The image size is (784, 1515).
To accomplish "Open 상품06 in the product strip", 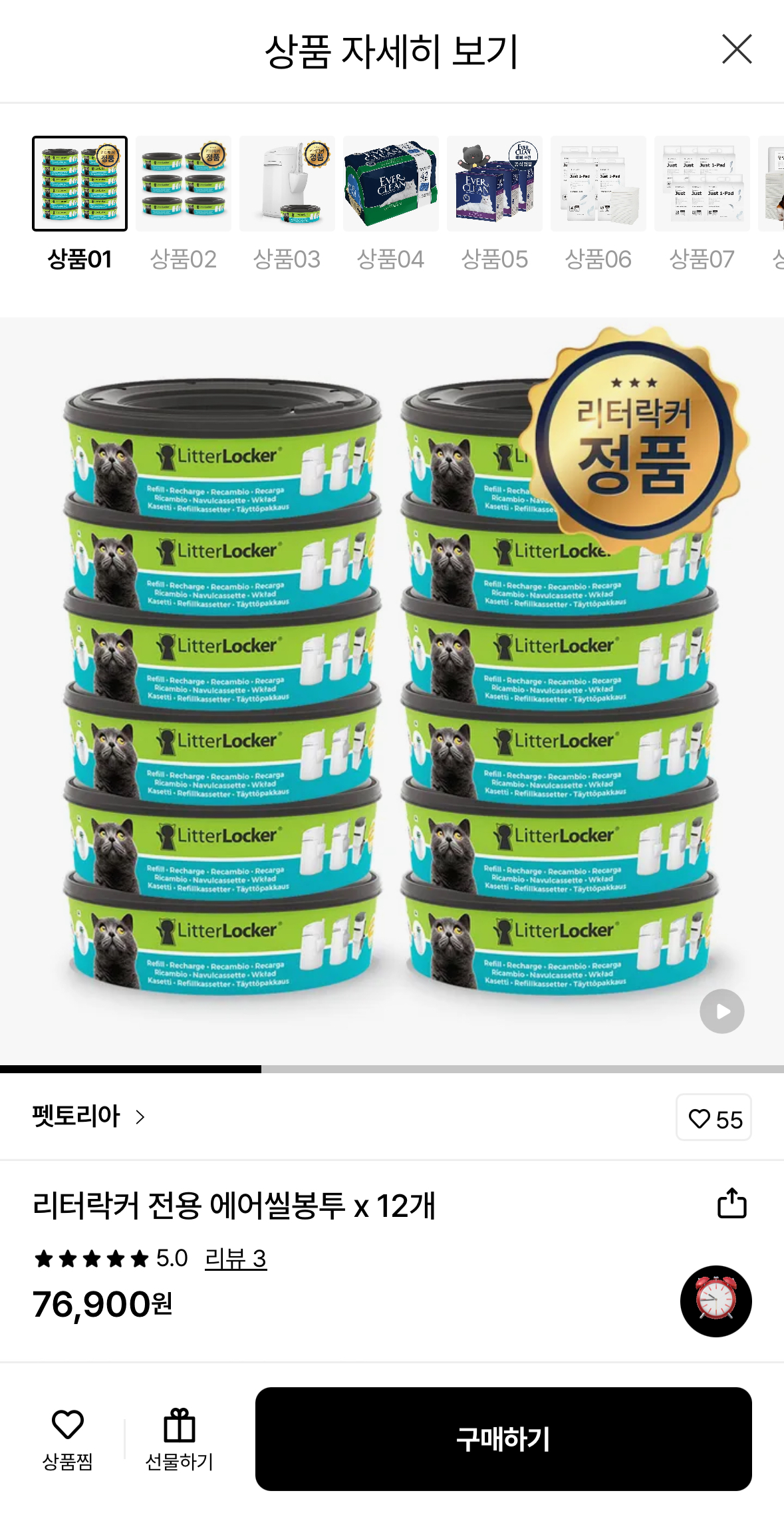I will 598,184.
